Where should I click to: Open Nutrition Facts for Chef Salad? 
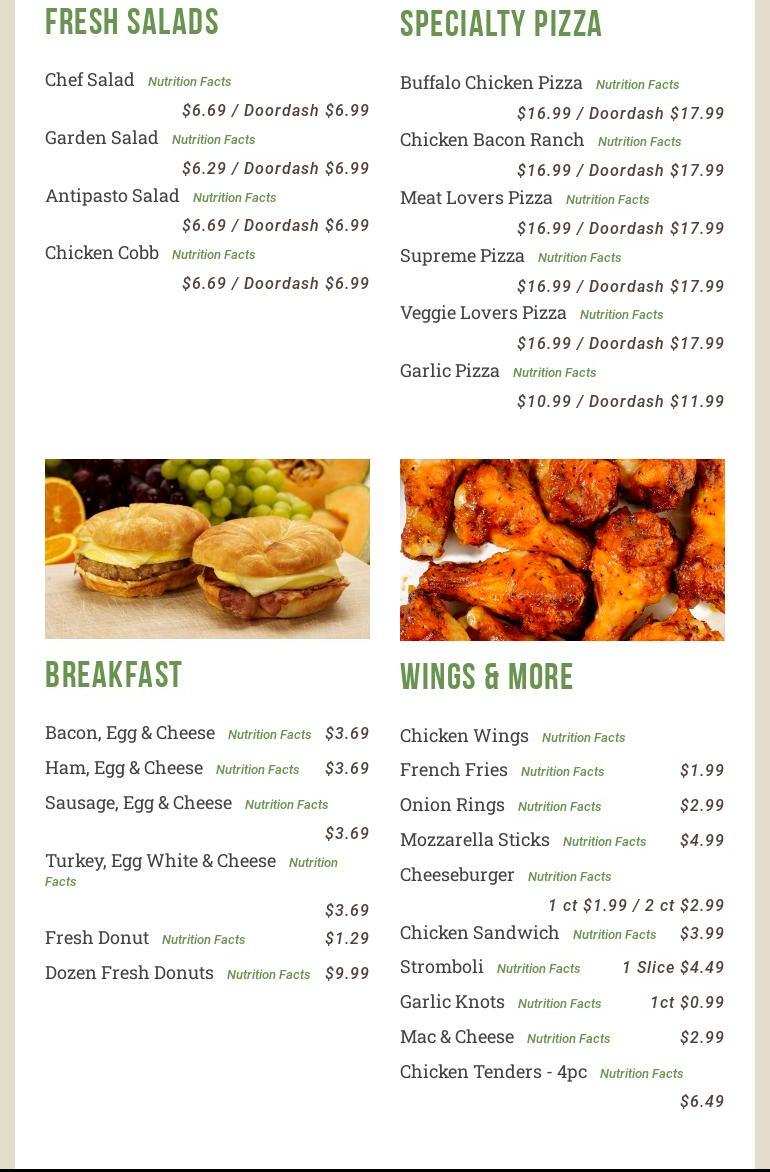pyautogui.click(x=189, y=82)
